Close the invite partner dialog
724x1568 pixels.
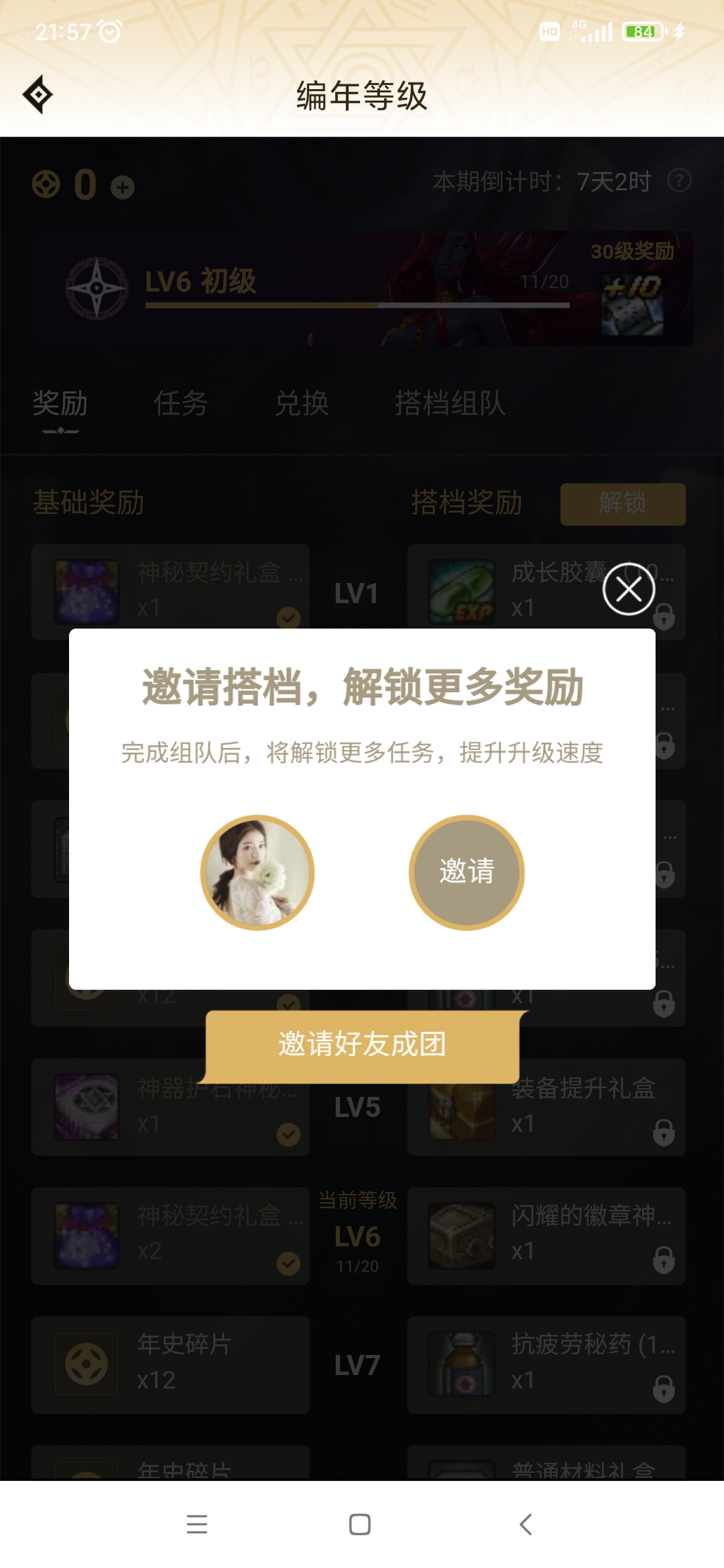(628, 589)
